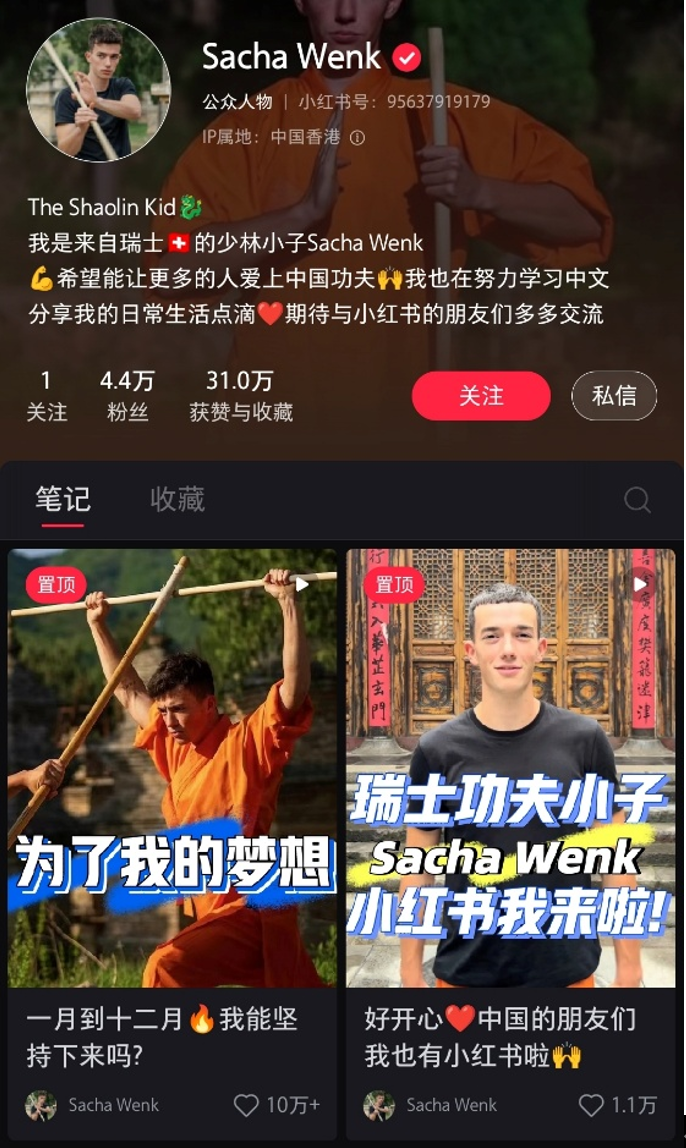Select the 笔记 tab
This screenshot has height=1148, width=686.
pyautogui.click(x=63, y=499)
